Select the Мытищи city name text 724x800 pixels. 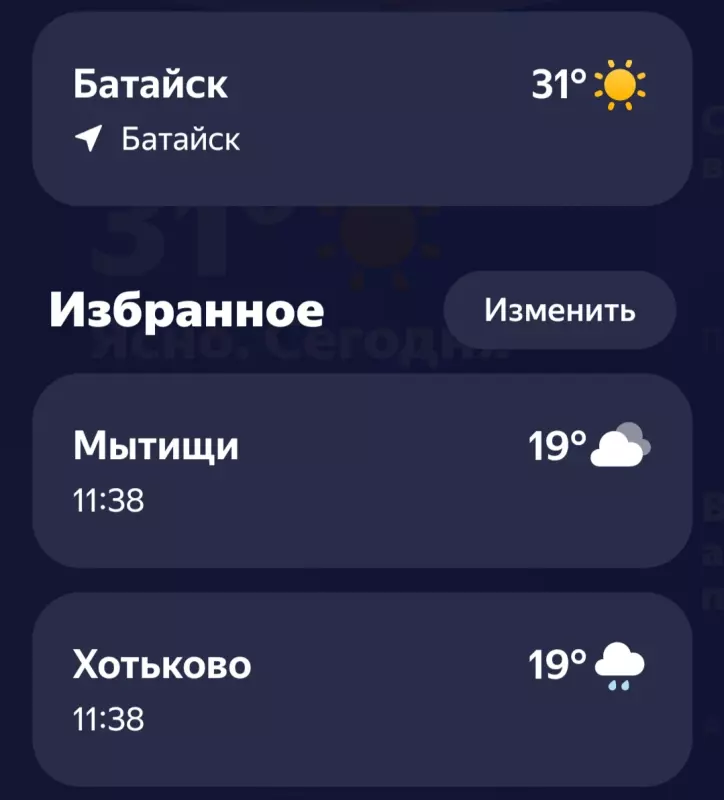(153, 446)
